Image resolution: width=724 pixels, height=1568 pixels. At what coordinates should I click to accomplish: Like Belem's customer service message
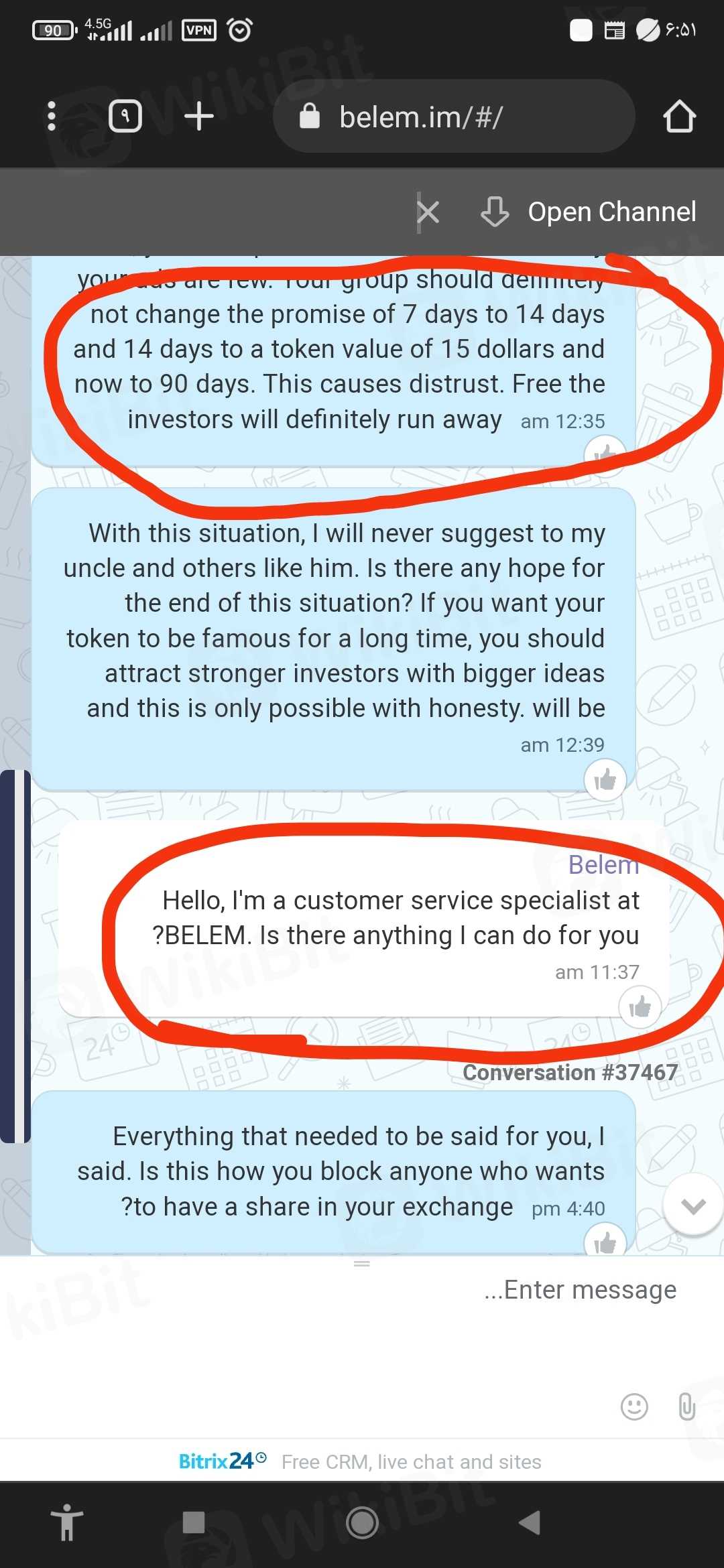pyautogui.click(x=640, y=1006)
